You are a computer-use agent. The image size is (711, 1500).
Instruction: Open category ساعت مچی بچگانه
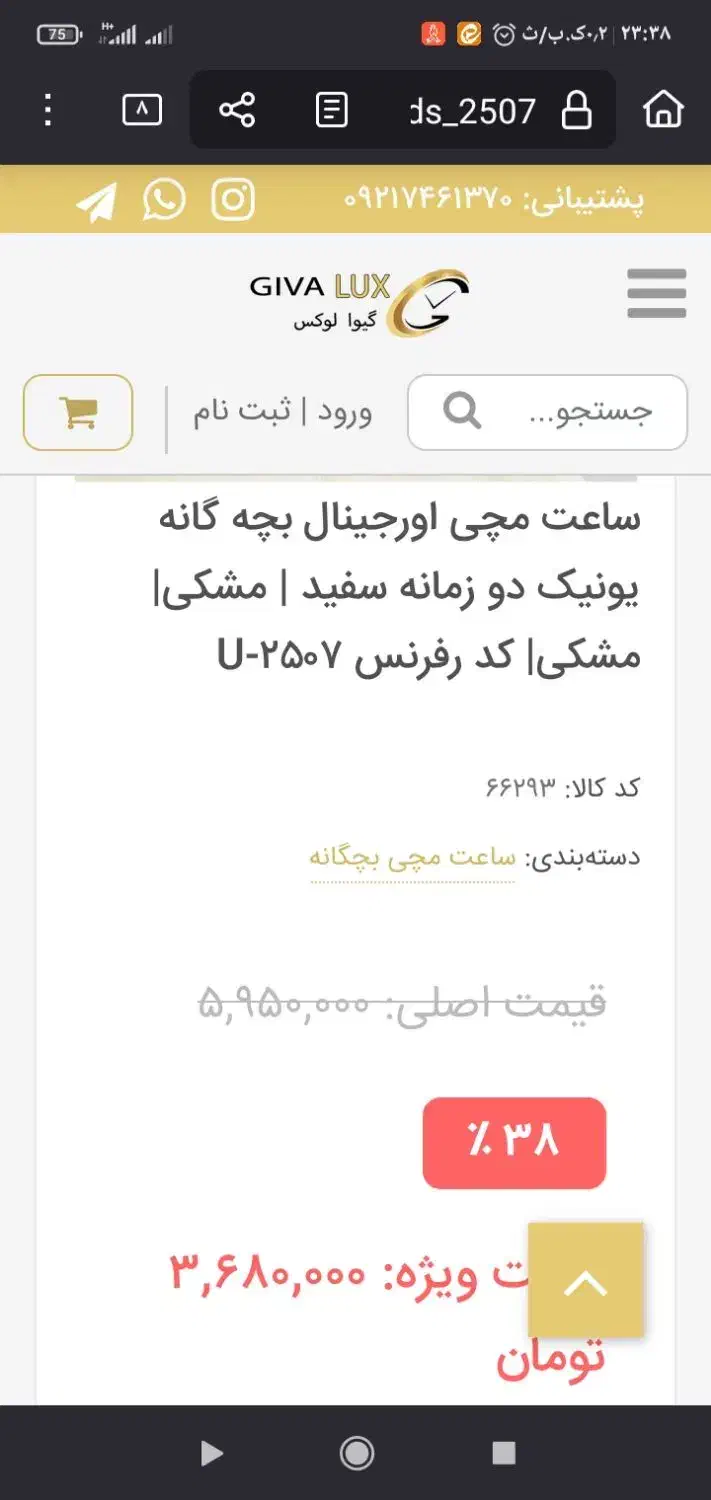(x=412, y=858)
